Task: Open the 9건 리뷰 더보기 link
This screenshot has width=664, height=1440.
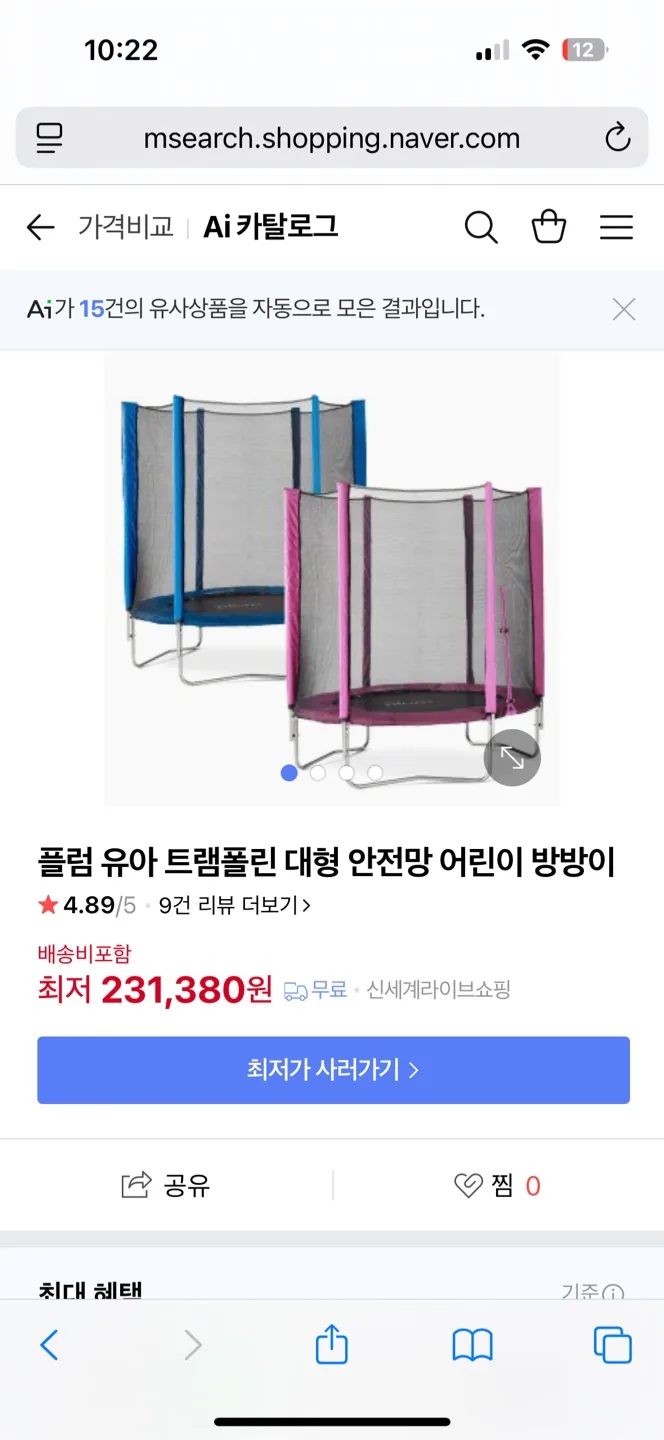Action: [x=235, y=906]
